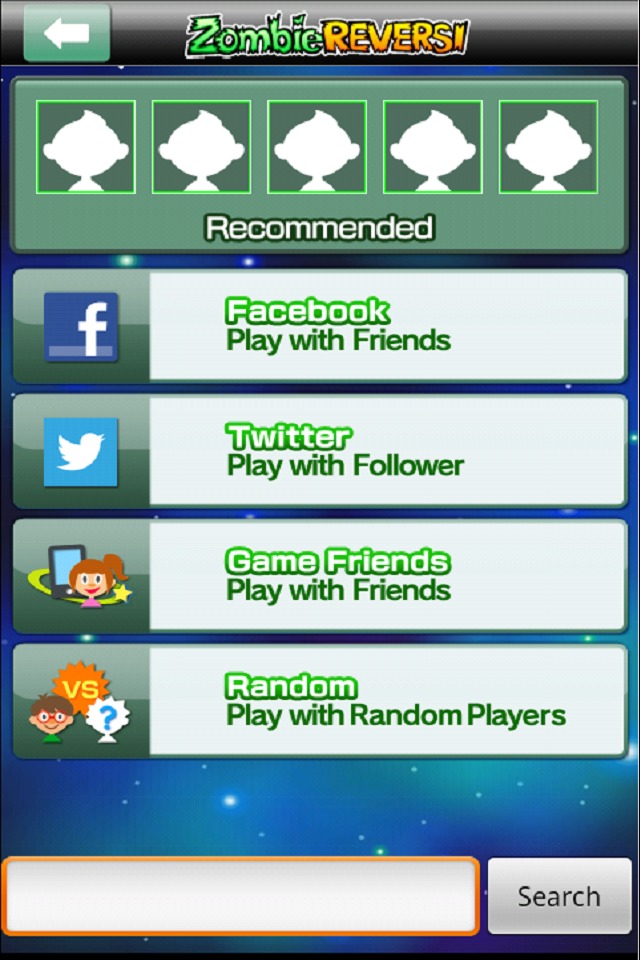Focus the player search text field

(x=241, y=896)
